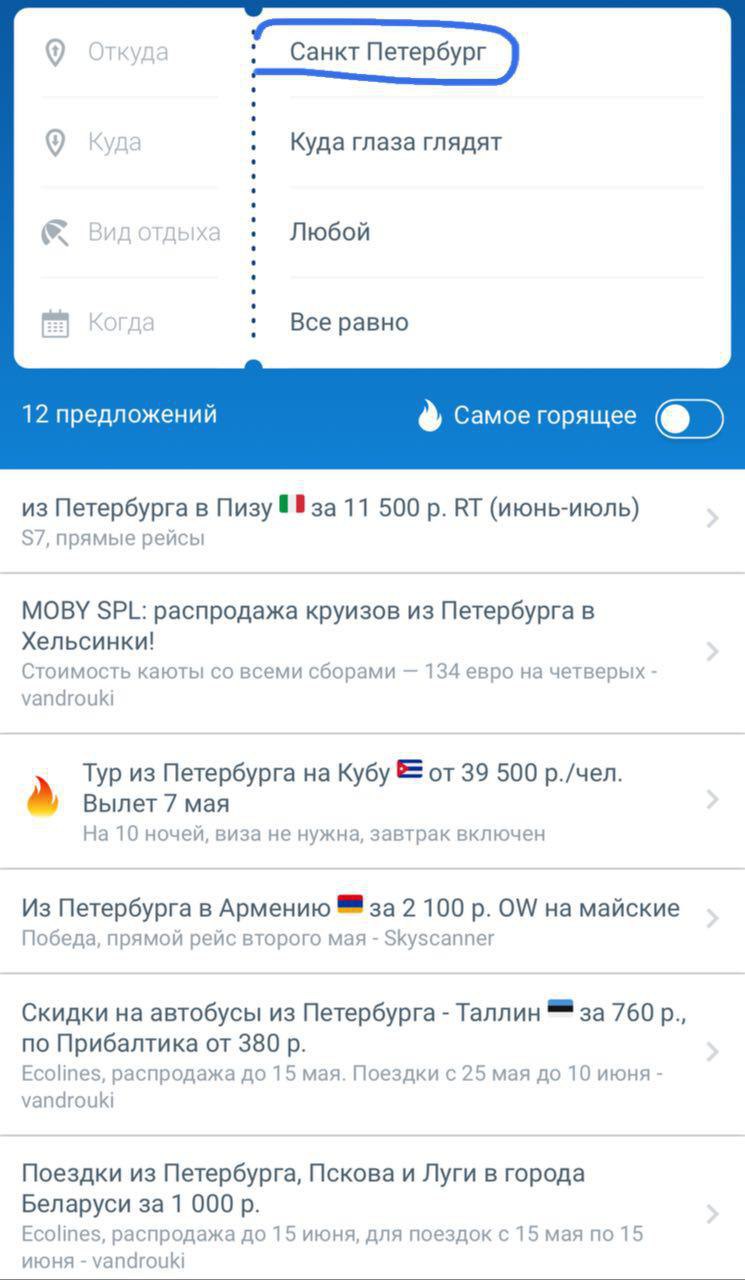Open the Pisa flight offer for 11 500 р.
The height and width of the screenshot is (1280, 745).
(372, 521)
